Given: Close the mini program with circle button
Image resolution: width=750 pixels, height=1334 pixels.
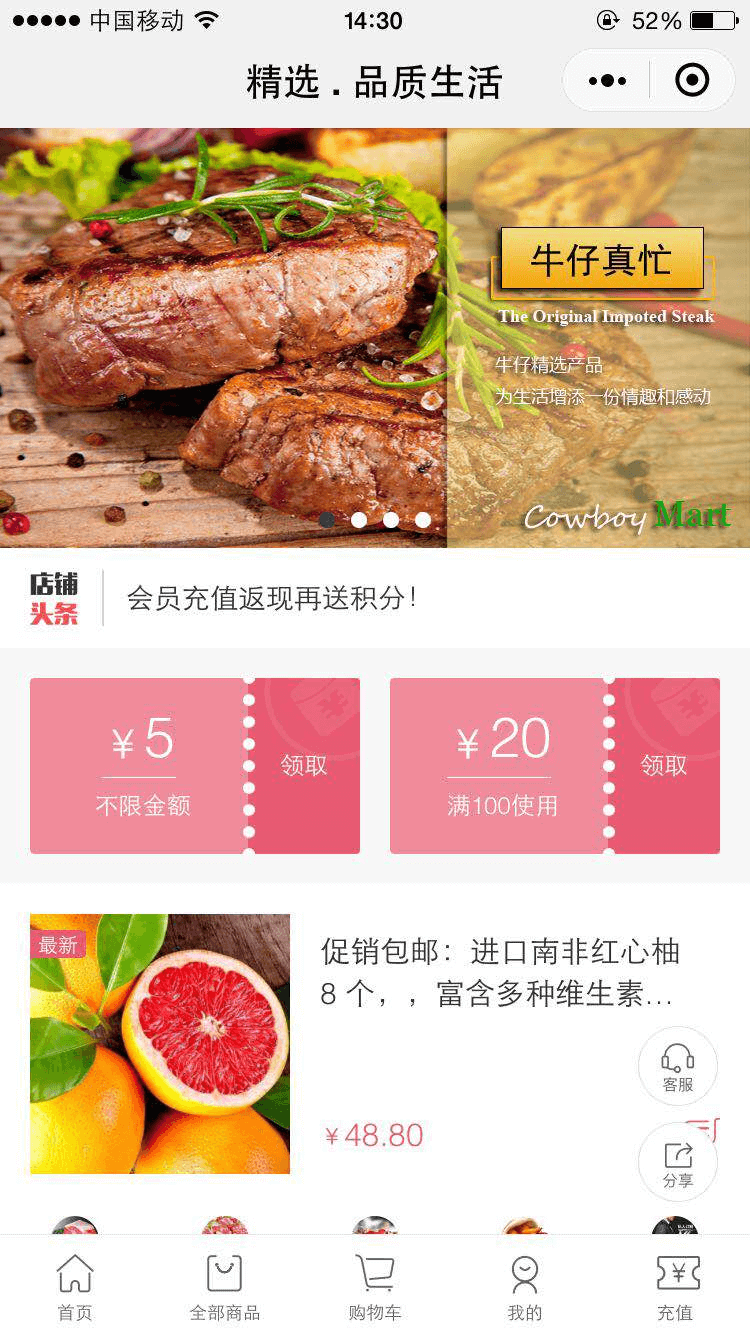Looking at the screenshot, I should pos(692,81).
